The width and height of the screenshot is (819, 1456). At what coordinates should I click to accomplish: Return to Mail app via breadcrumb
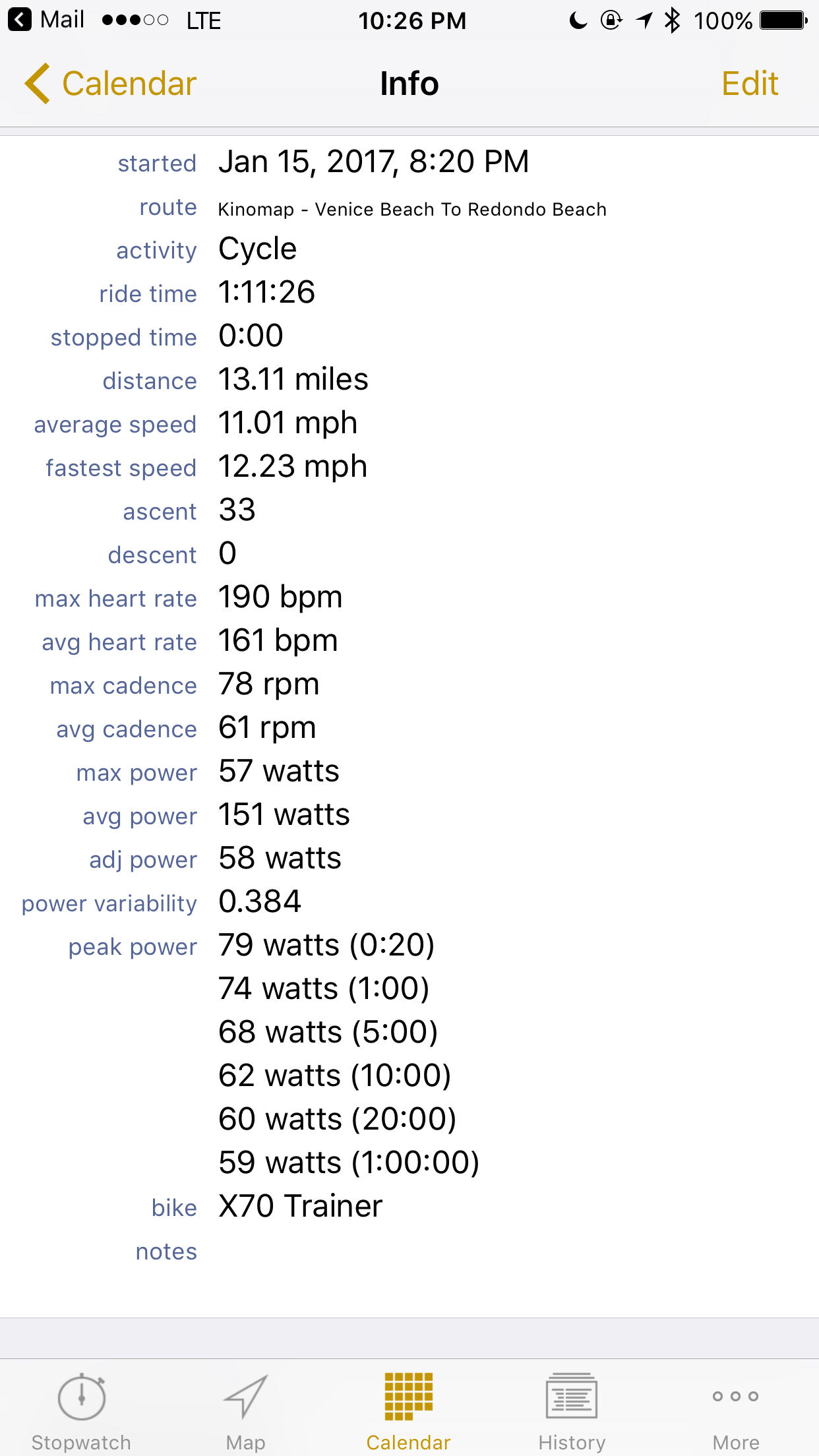click(x=46, y=20)
